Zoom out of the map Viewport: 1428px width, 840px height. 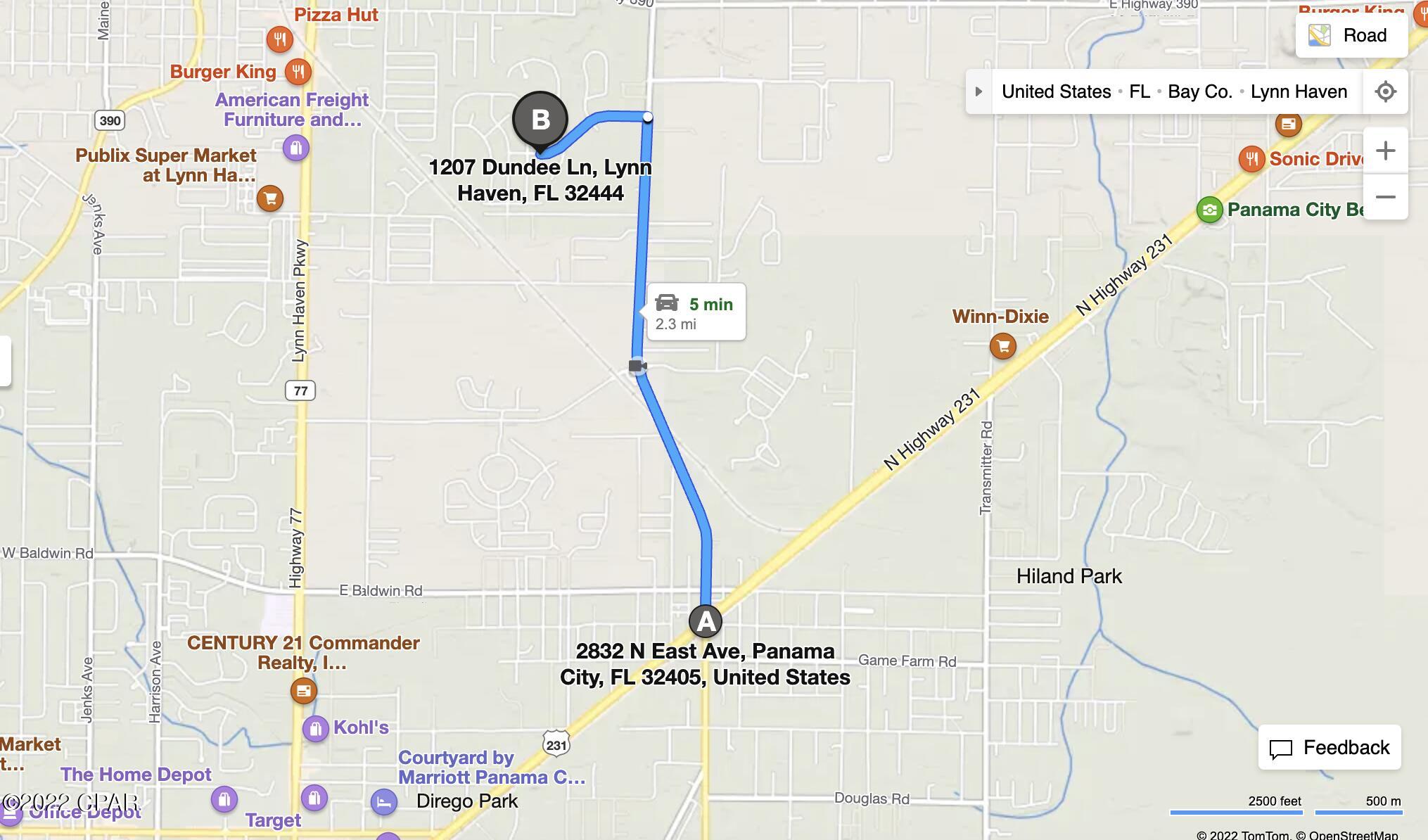pos(1385,197)
